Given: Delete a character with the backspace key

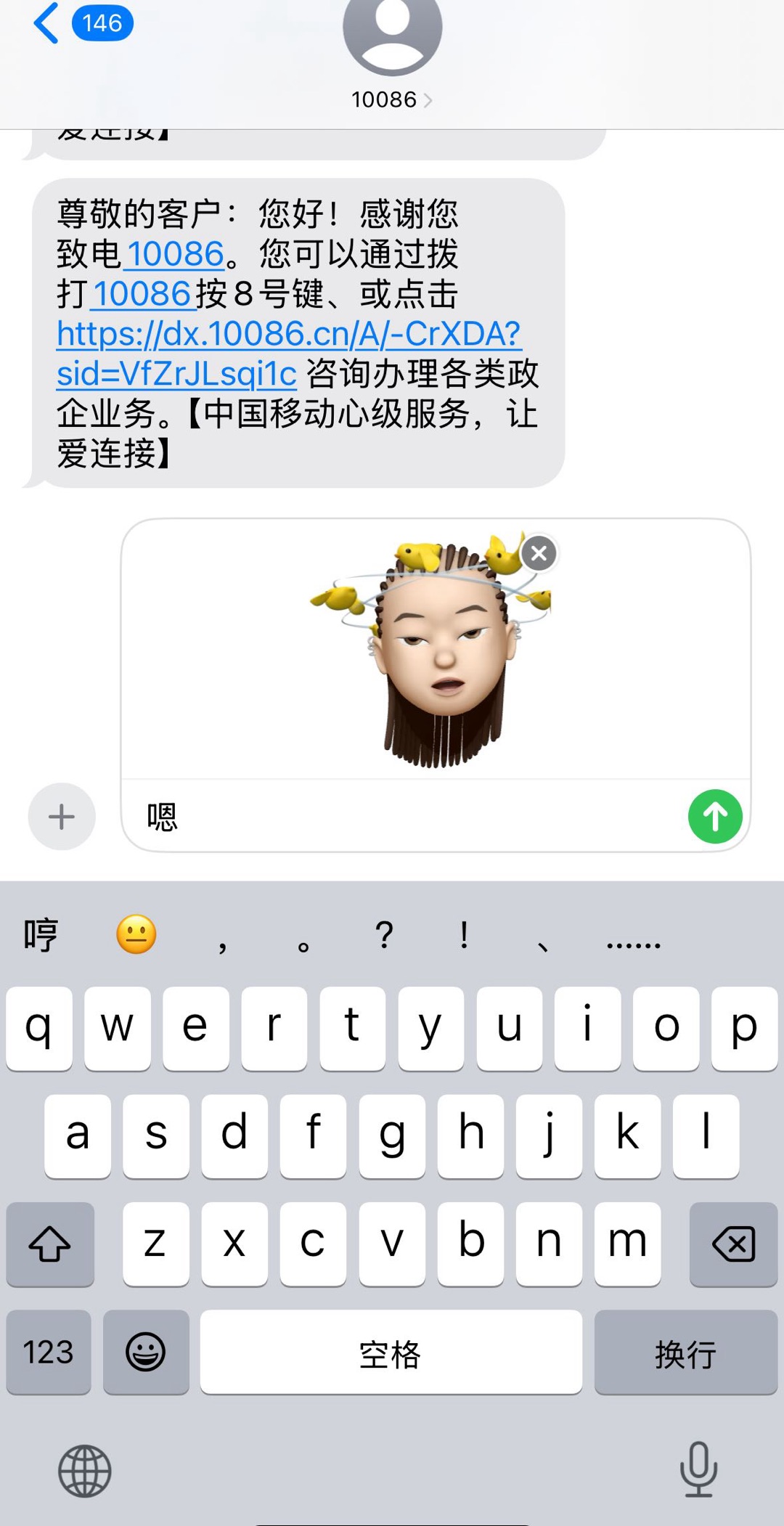Looking at the screenshot, I should (733, 1244).
